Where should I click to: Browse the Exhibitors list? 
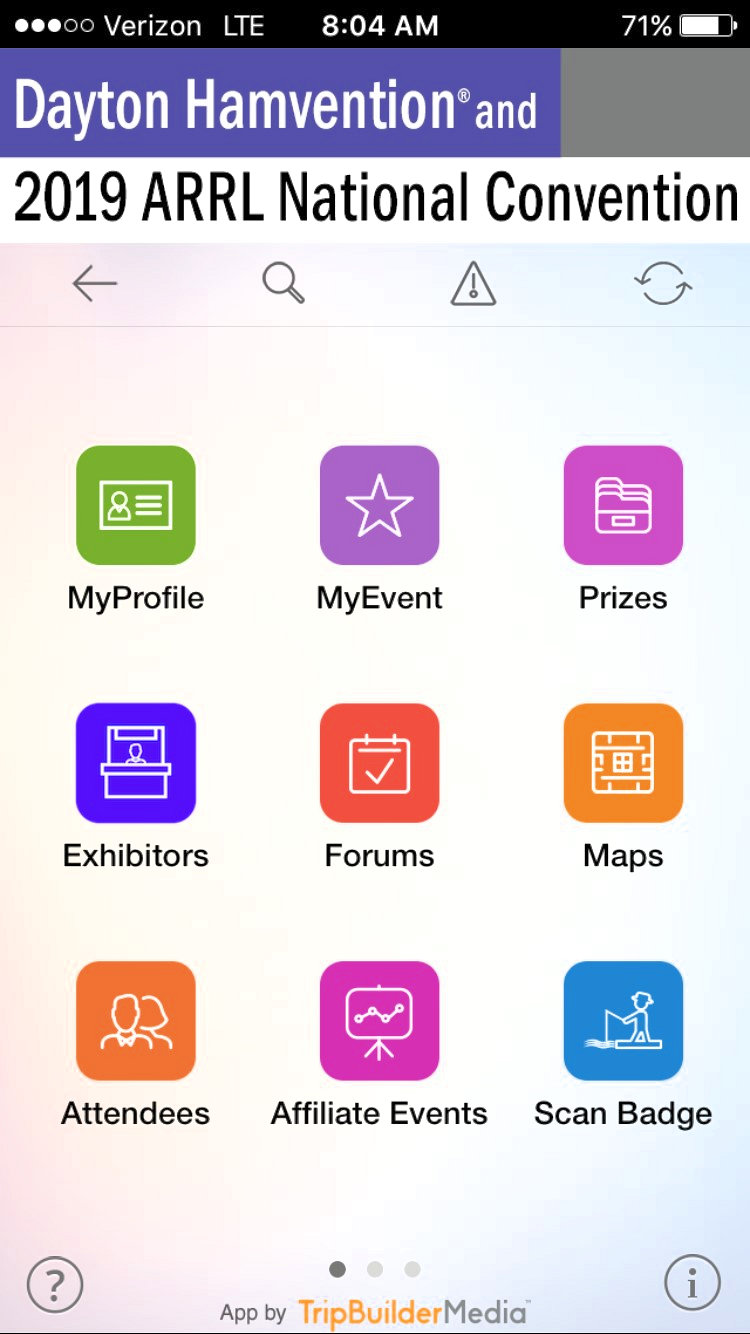pyautogui.click(x=136, y=763)
